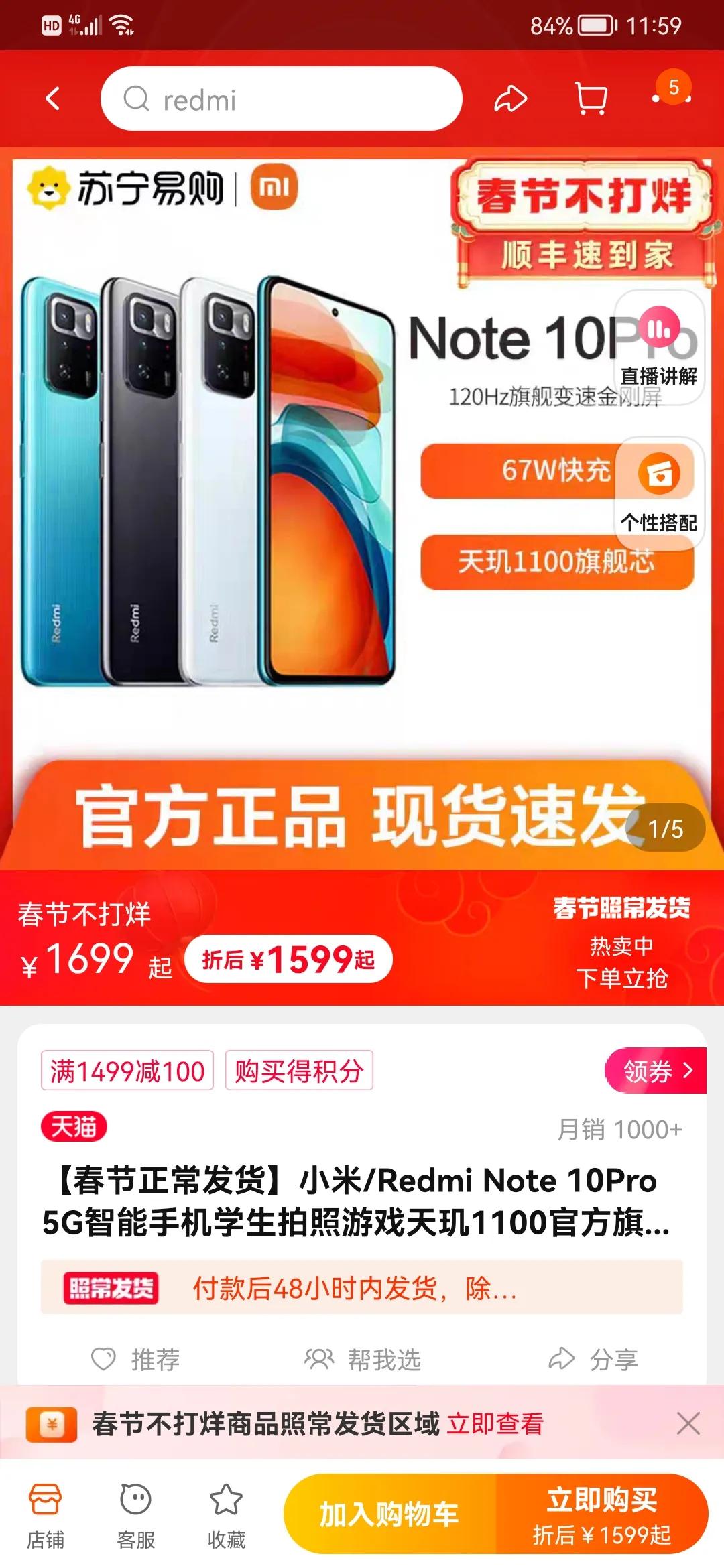Screen dimensions: 724x1568
Task: Share the product via the top bar arrow
Action: coord(511,99)
